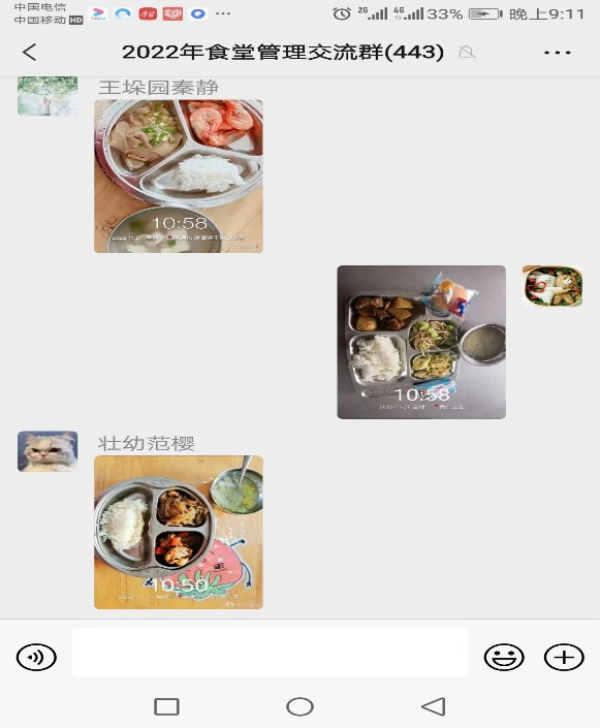Focus the message text field
The width and height of the screenshot is (600, 728).
270,653
